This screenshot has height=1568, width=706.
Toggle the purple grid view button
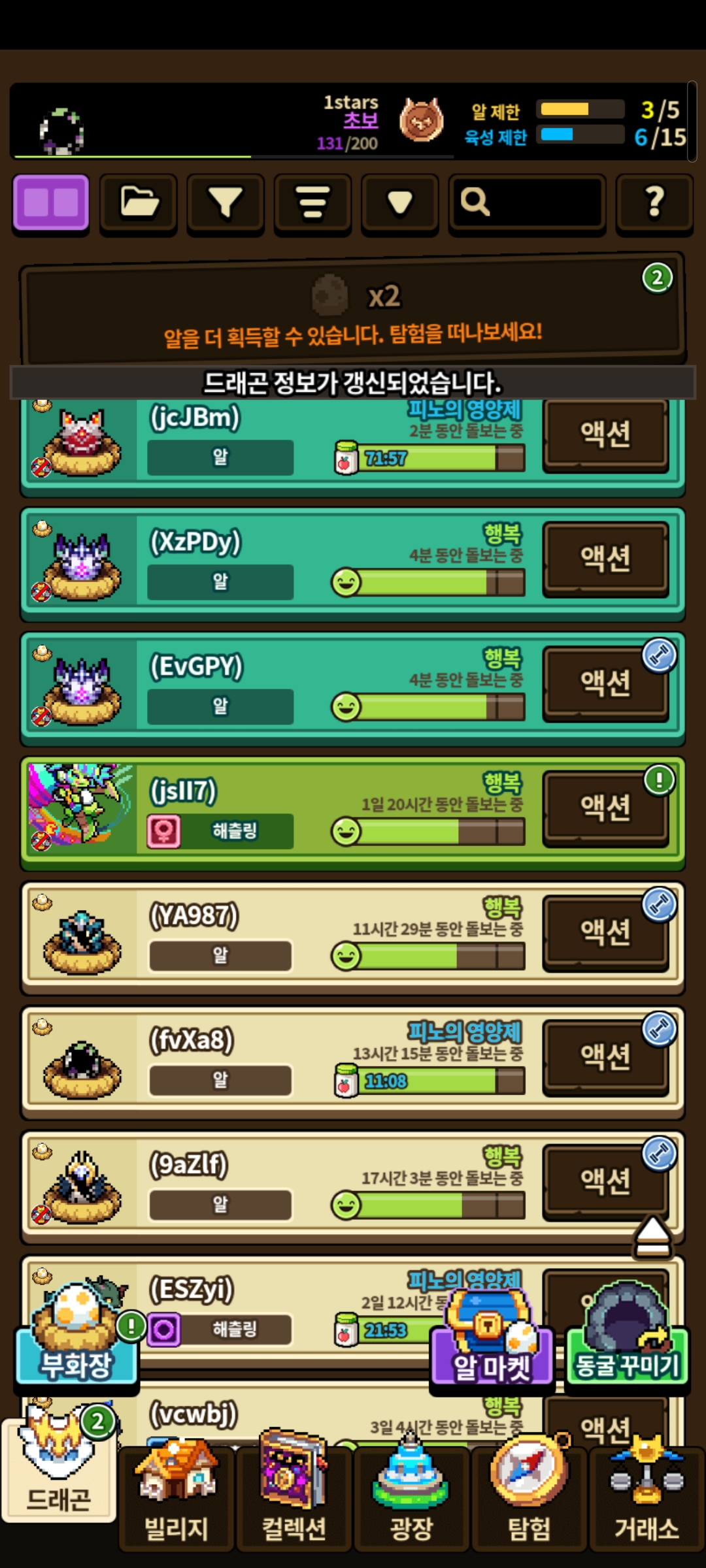pos(51,203)
